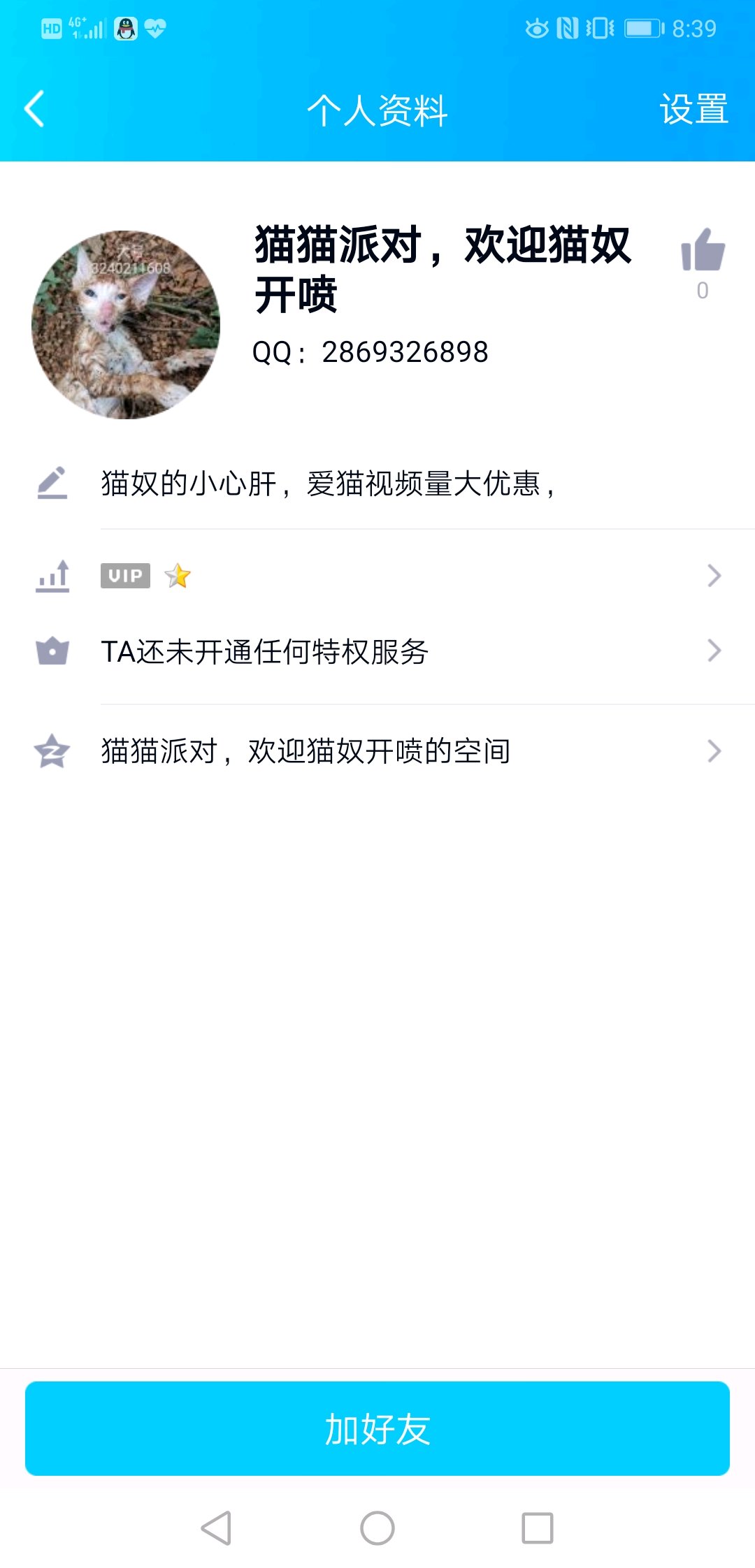Tap the 加好友 button
The width and height of the screenshot is (755, 1568).
click(377, 1428)
